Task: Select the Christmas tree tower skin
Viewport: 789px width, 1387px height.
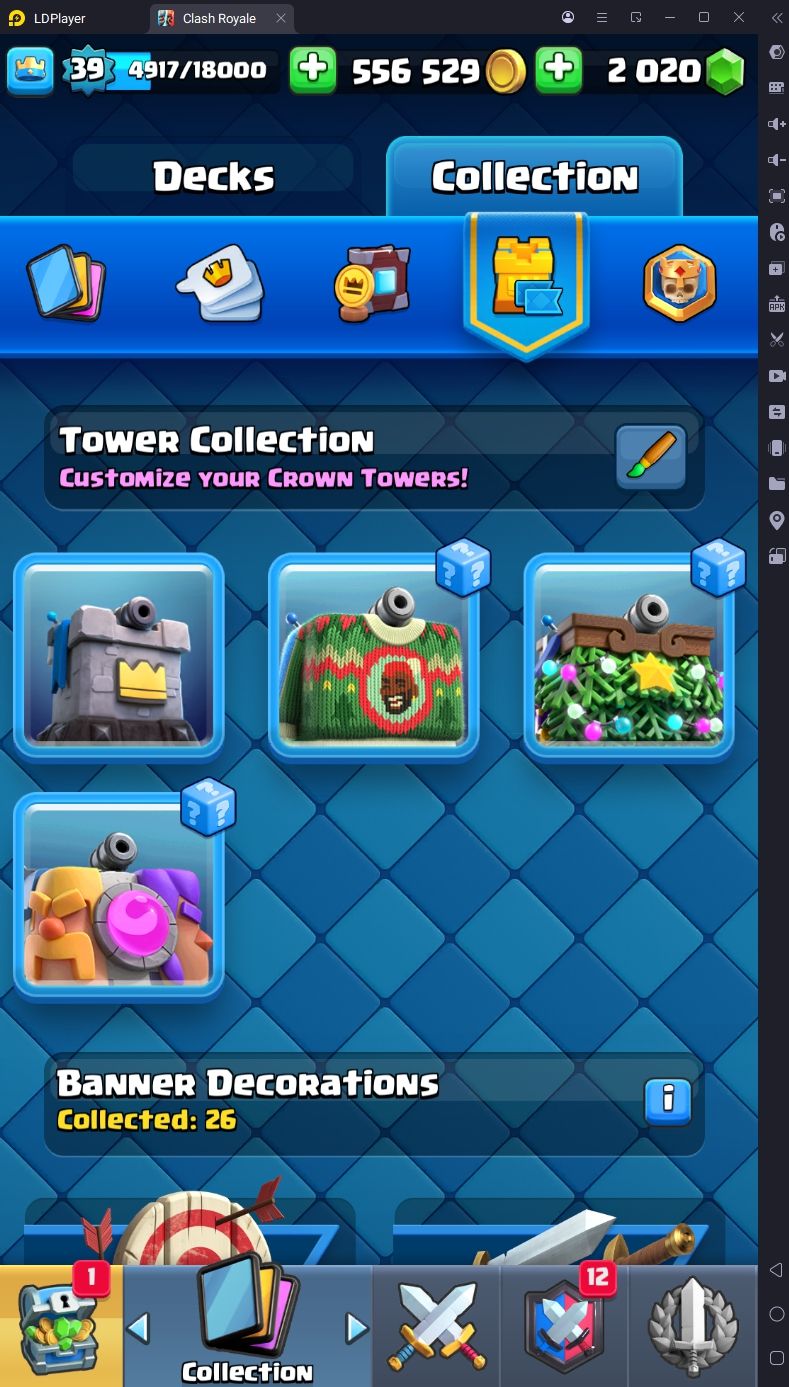Action: [x=629, y=657]
